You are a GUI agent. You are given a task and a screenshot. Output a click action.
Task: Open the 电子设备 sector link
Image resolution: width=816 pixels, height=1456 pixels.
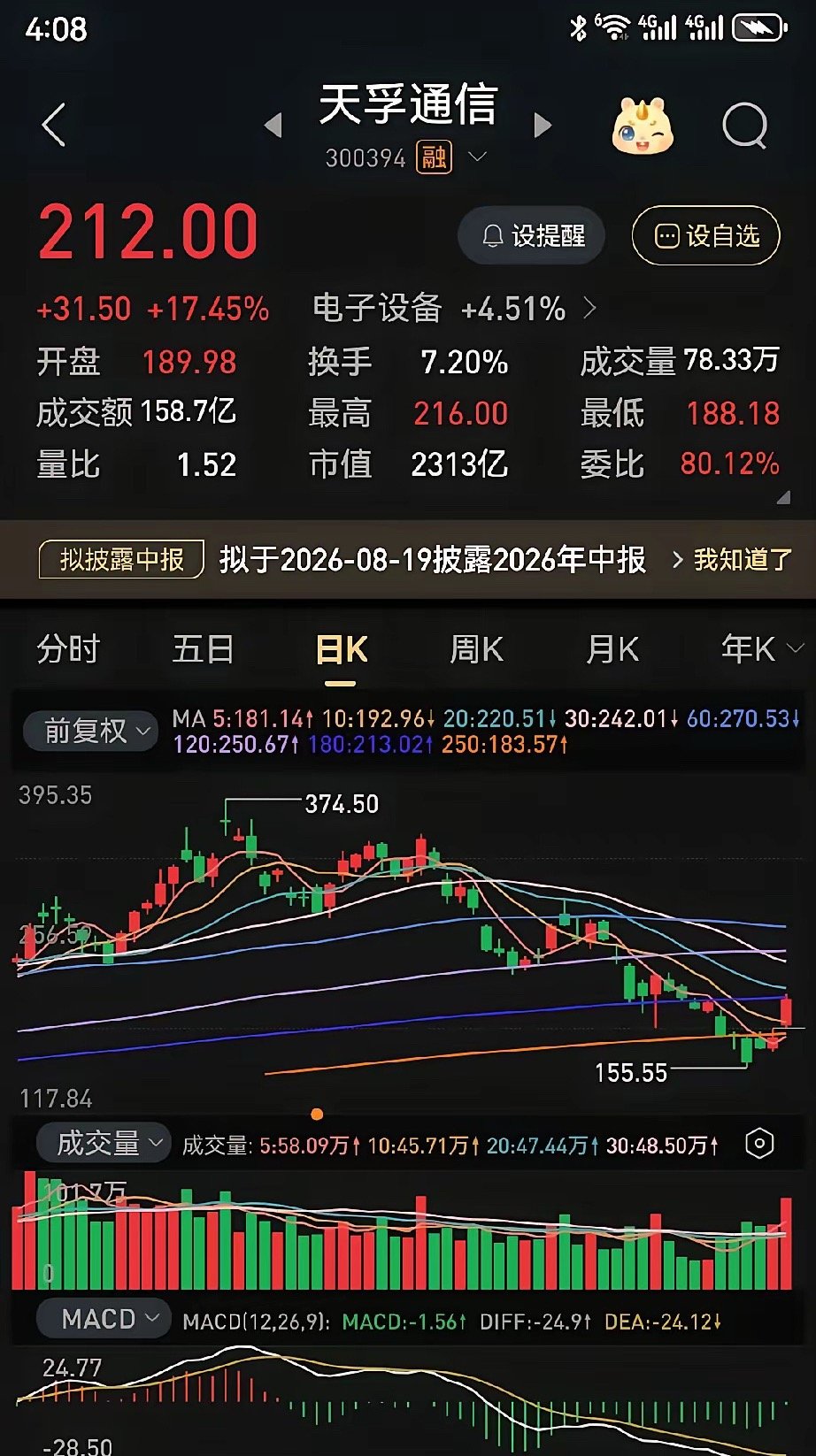(x=454, y=309)
